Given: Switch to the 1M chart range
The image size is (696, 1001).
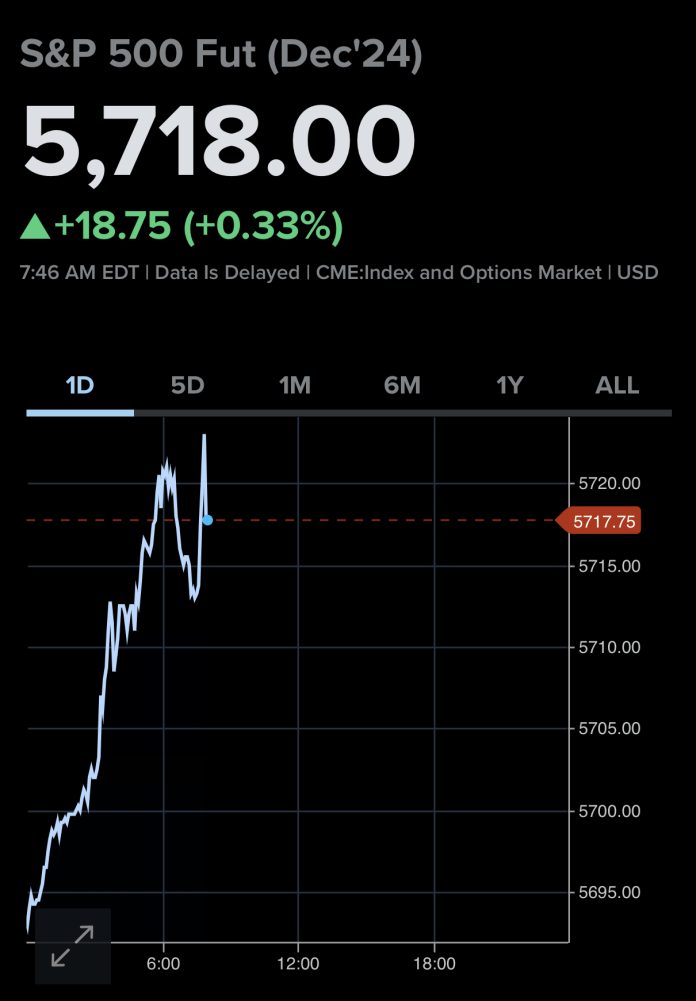Looking at the screenshot, I should (295, 385).
